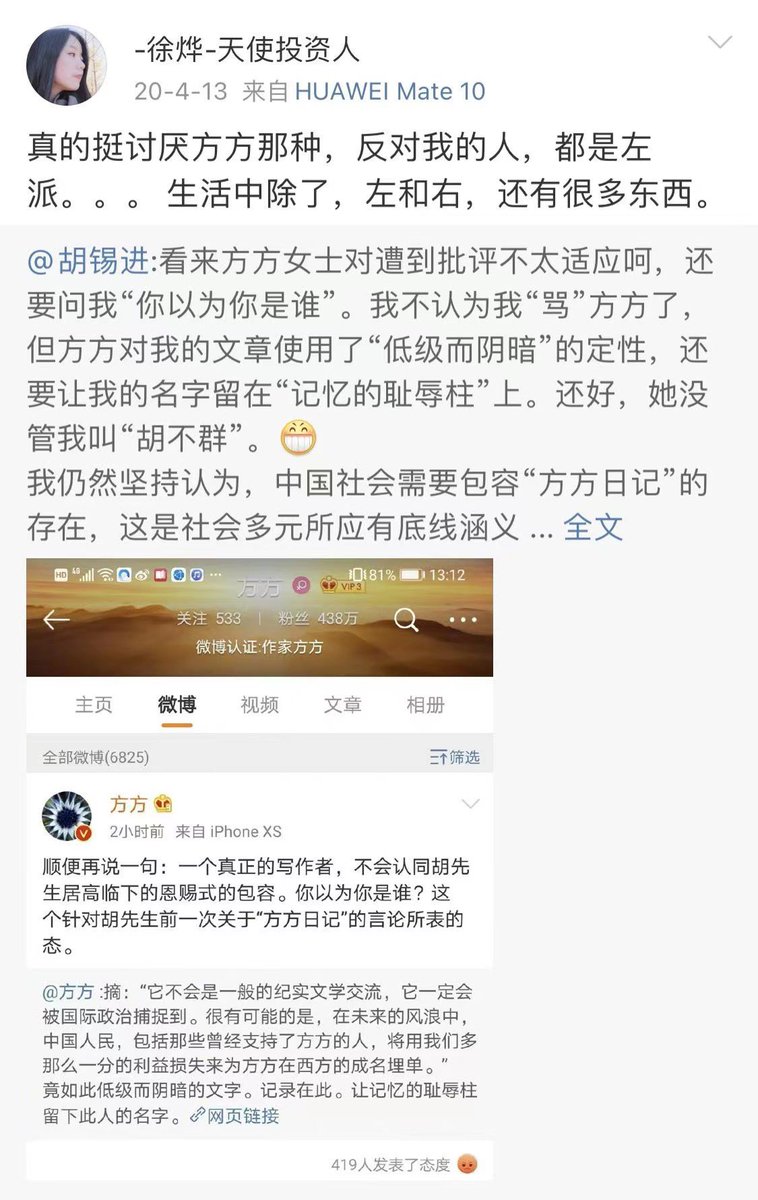
Task: Open 徐烨's profile avatar
Action: coord(66,66)
